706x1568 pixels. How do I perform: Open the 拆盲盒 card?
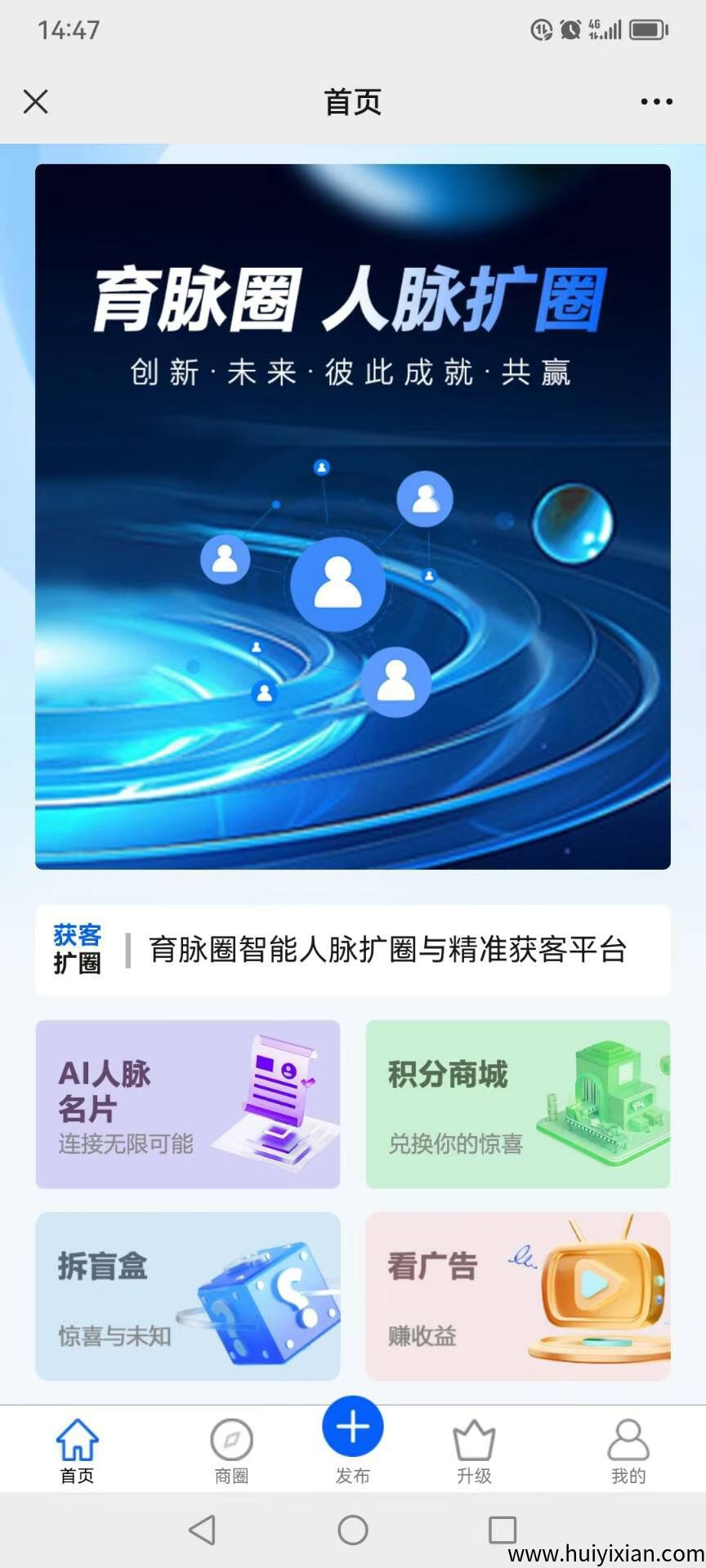click(188, 1296)
